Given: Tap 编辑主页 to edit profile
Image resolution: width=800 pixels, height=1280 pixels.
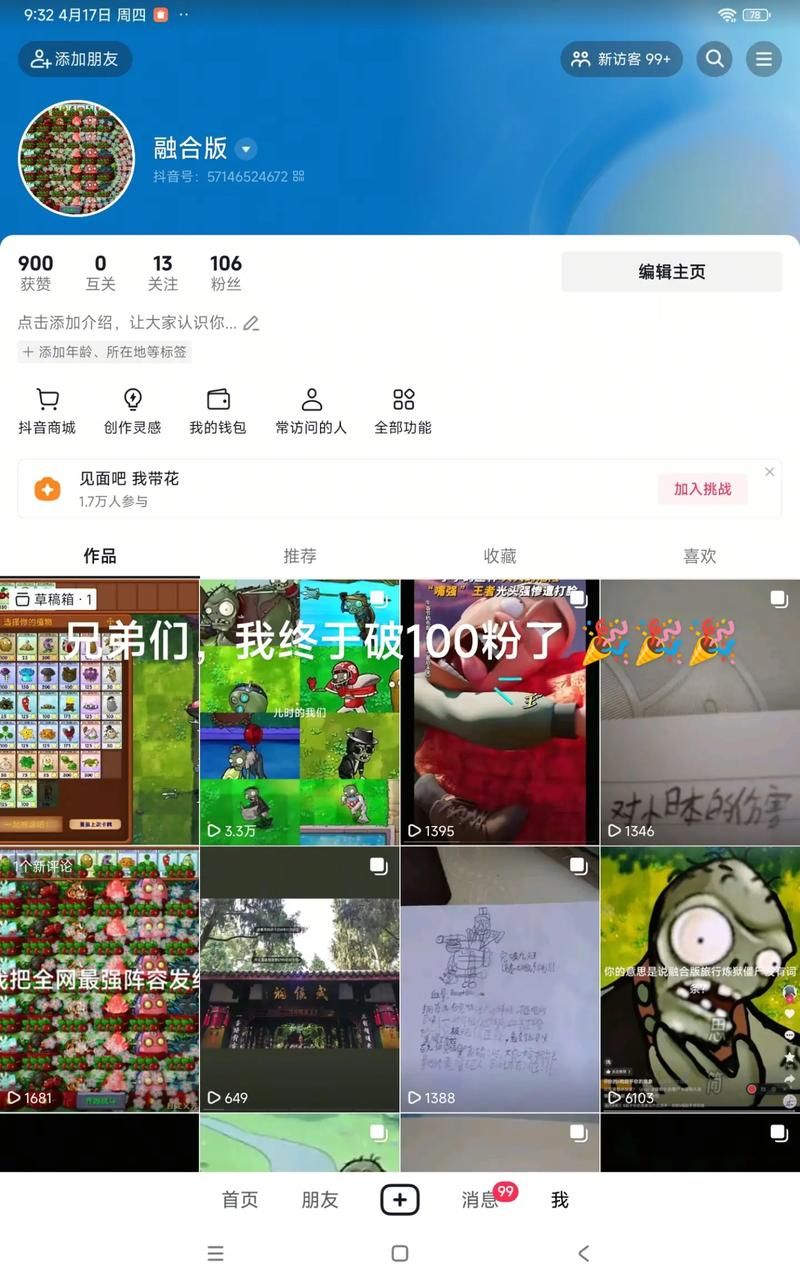Looking at the screenshot, I should [x=671, y=272].
